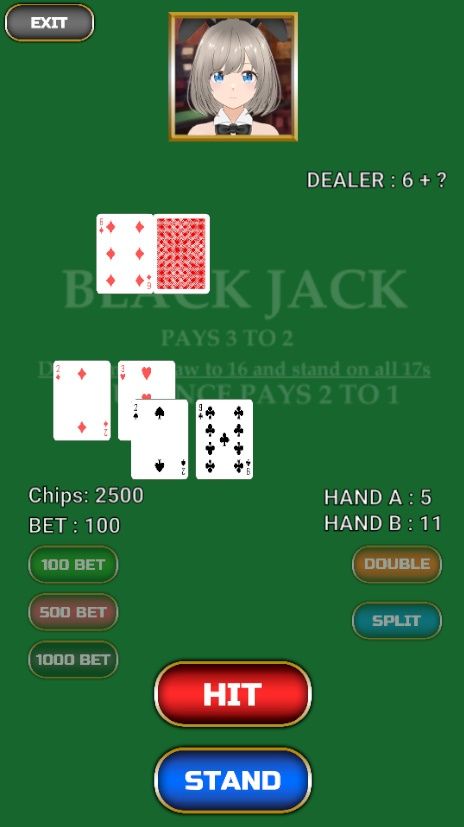Stand on the current hand
The height and width of the screenshot is (827, 464).
coord(233,780)
